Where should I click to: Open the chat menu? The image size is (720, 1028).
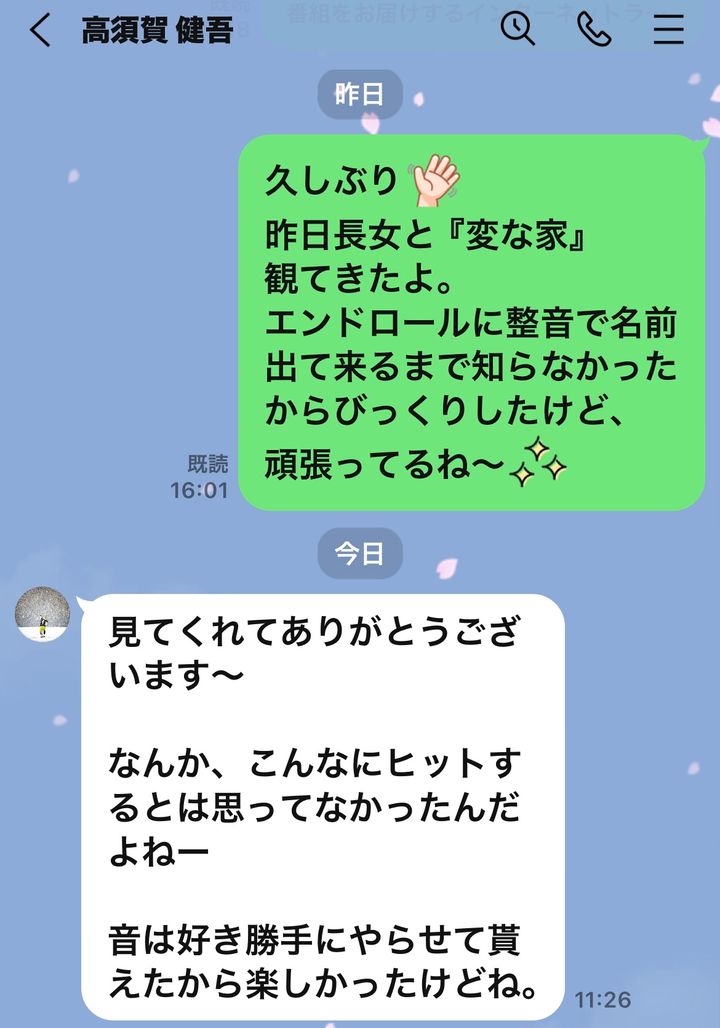pos(668,31)
